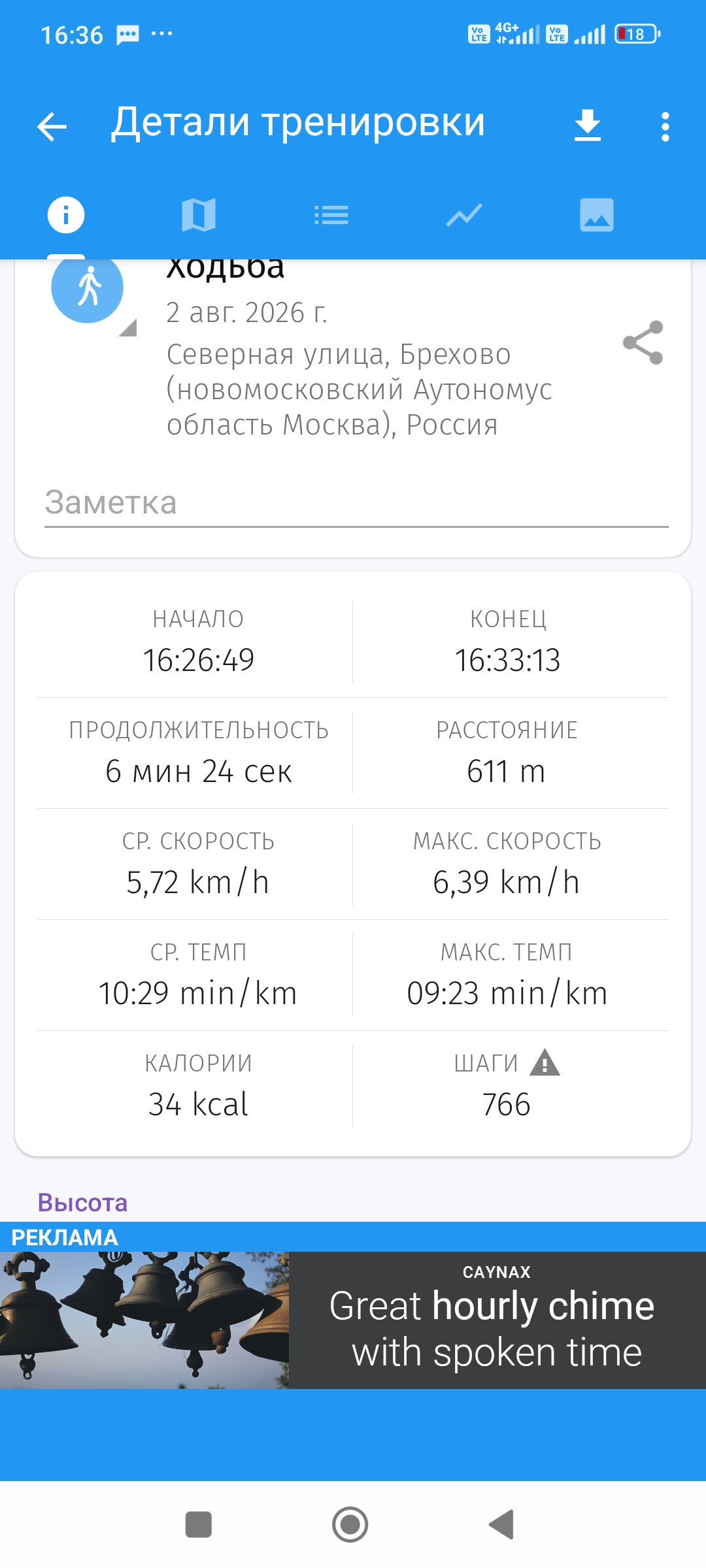
Task: Share this walking workout
Action: [x=643, y=342]
